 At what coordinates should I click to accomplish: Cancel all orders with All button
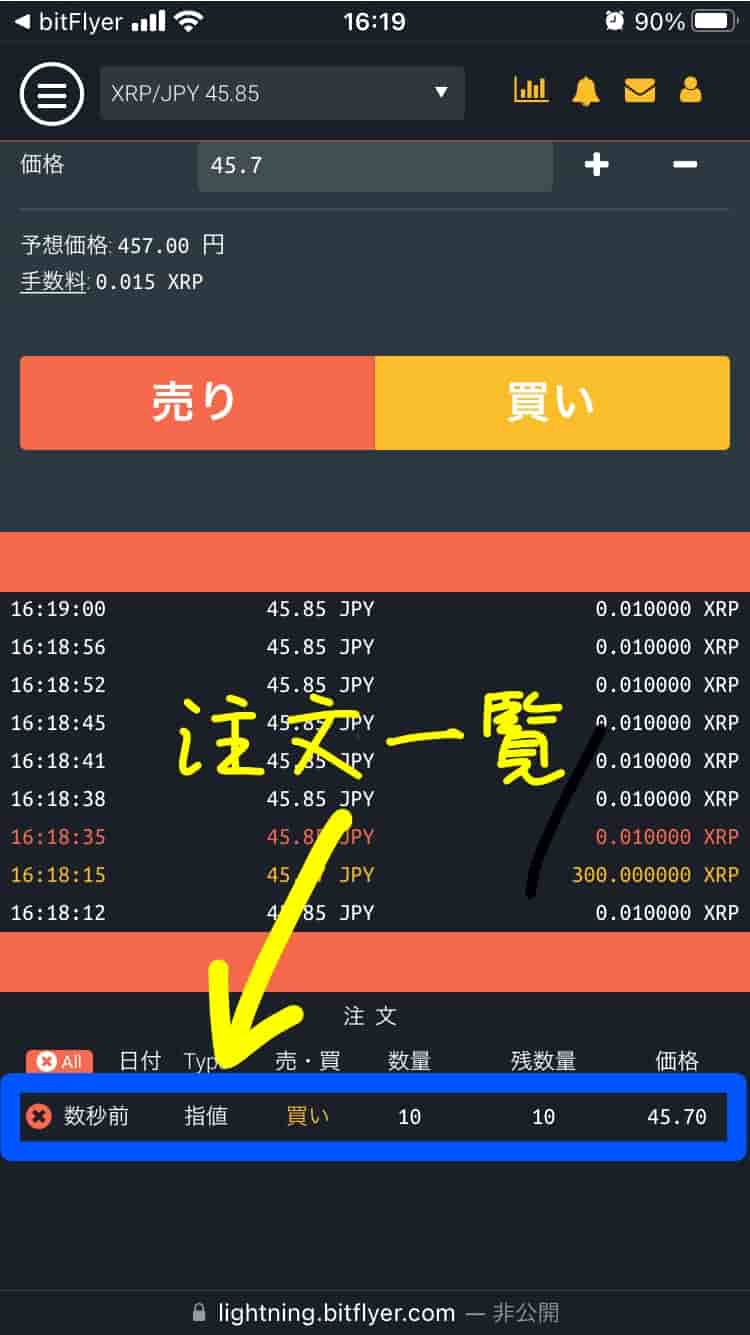(x=60, y=1062)
